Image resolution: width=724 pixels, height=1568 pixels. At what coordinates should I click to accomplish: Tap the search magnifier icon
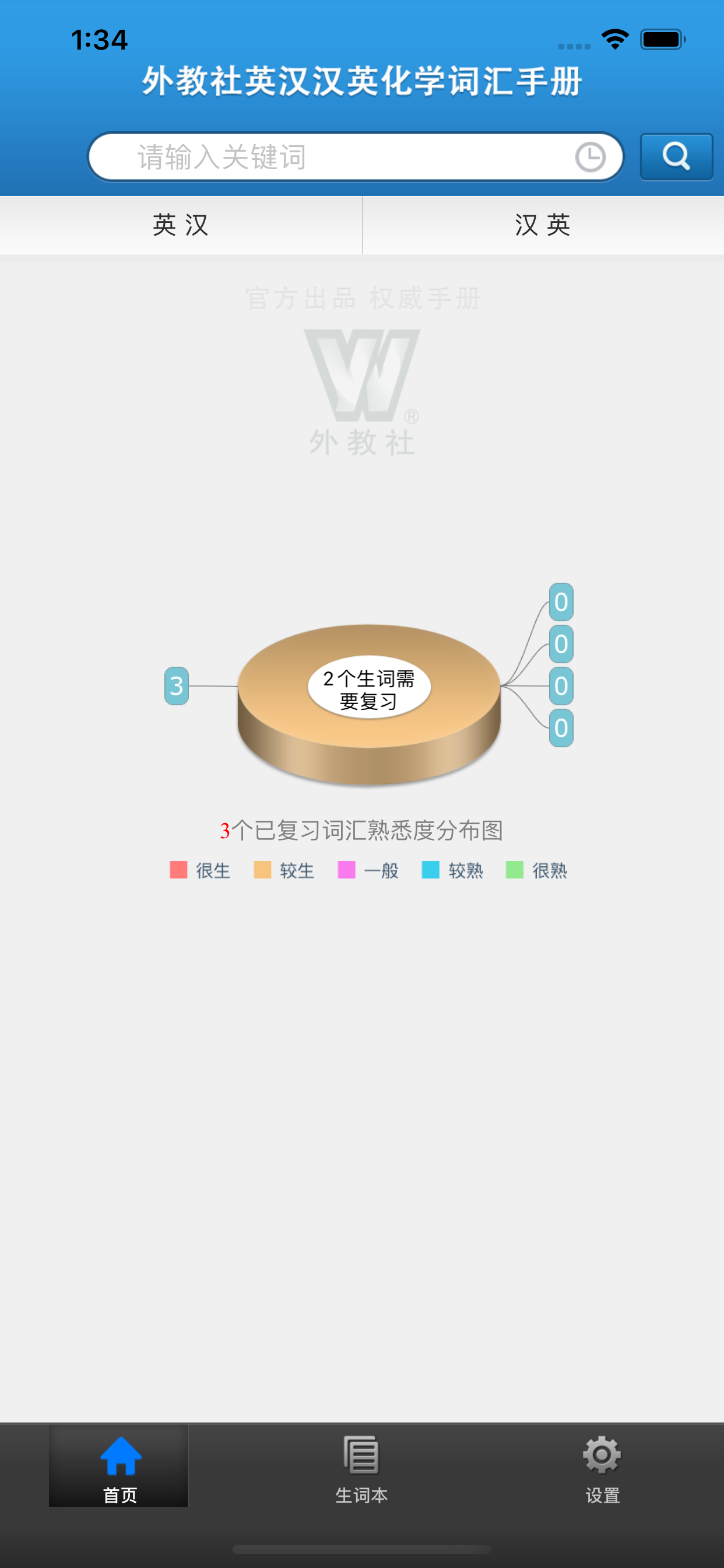pos(676,157)
